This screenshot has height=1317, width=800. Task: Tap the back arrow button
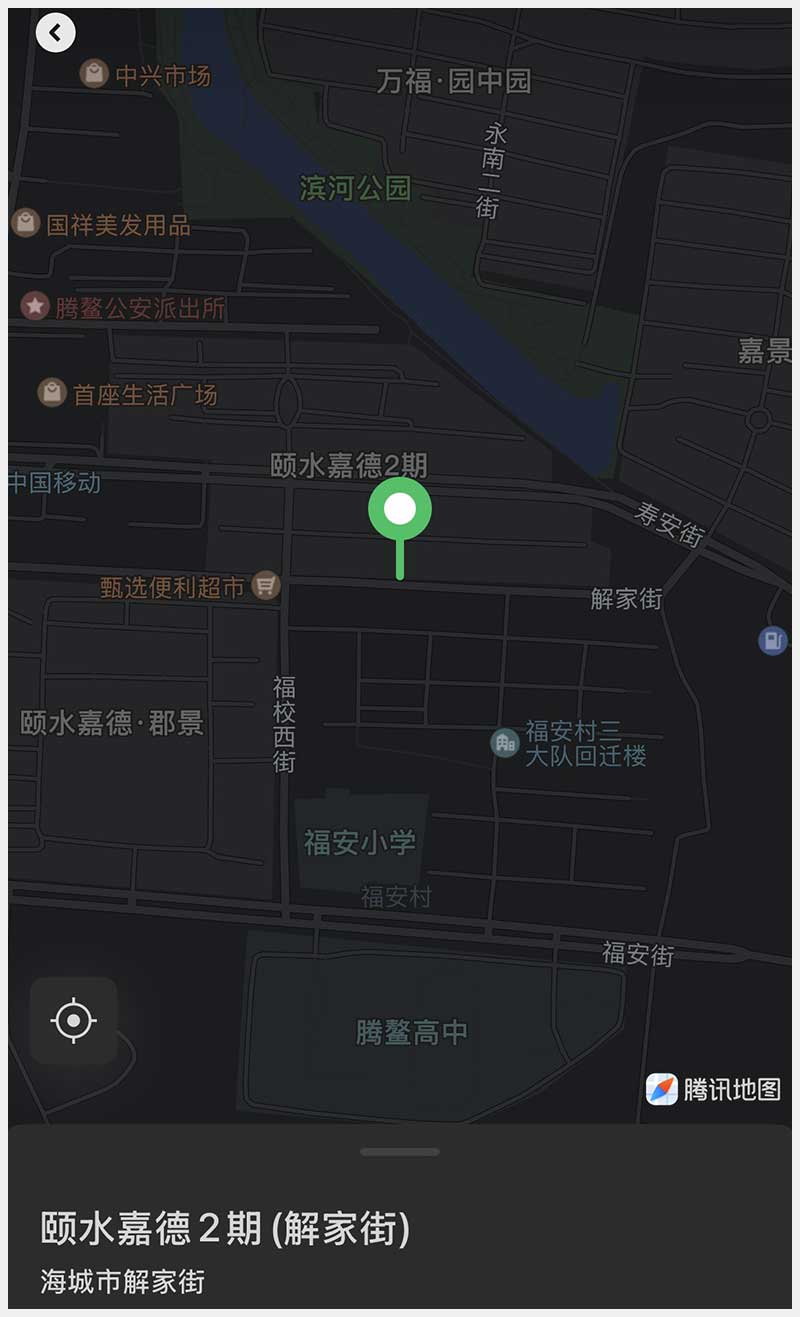point(55,33)
